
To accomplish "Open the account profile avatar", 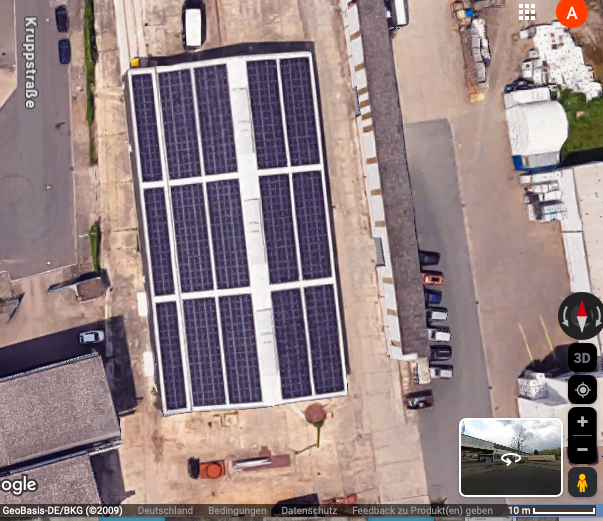I will [572, 13].
